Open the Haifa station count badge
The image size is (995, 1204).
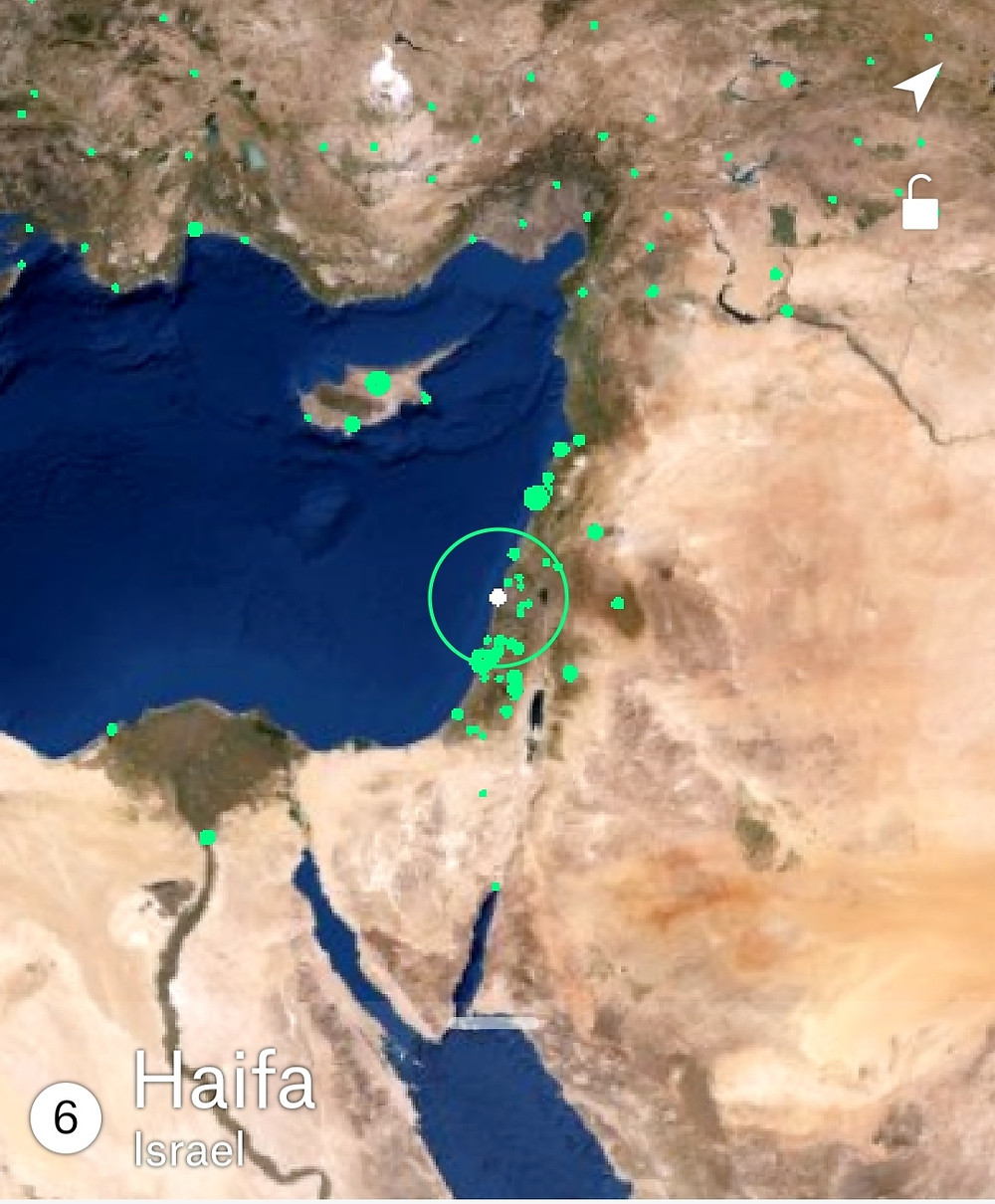66,1117
